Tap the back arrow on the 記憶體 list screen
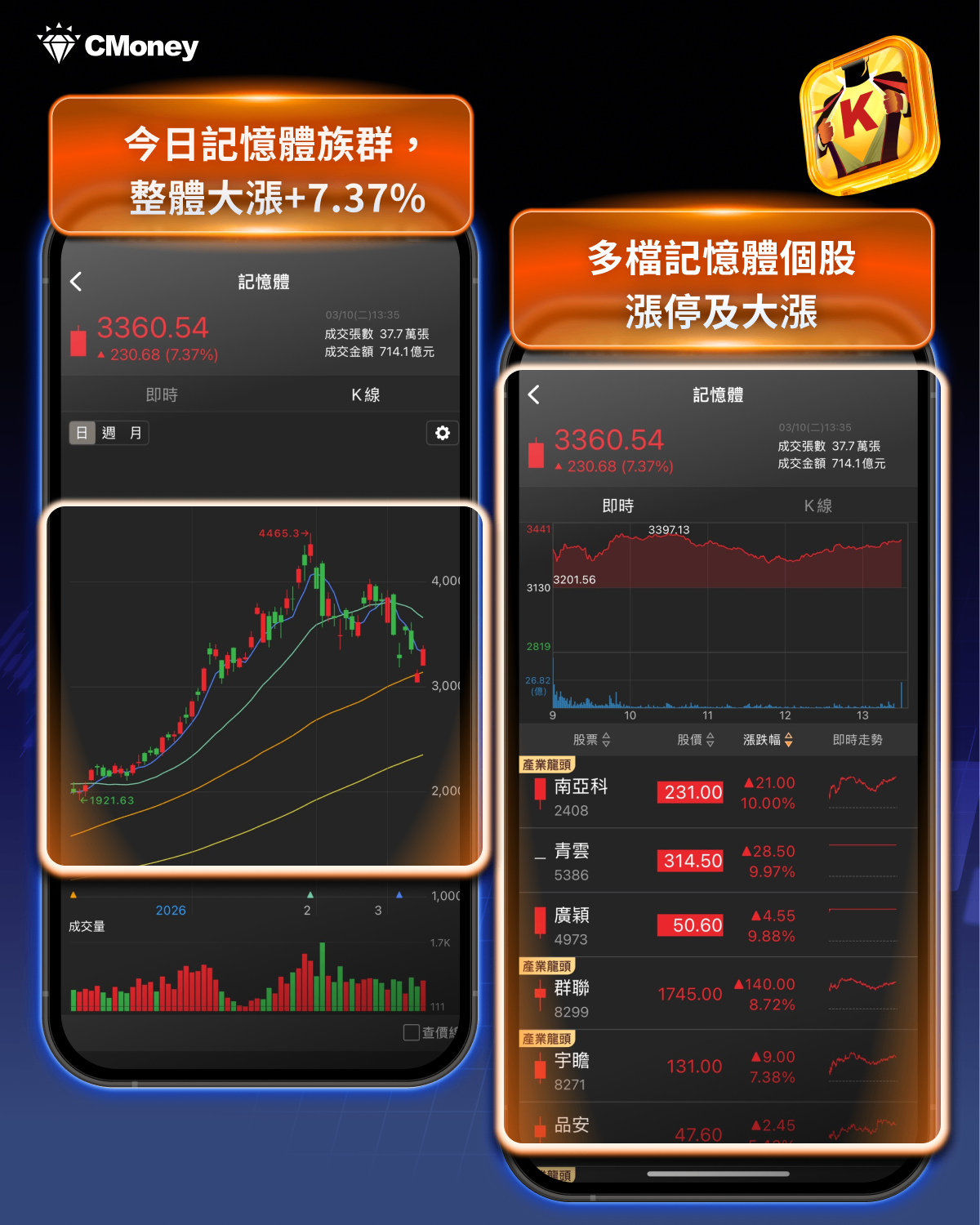 (x=535, y=394)
